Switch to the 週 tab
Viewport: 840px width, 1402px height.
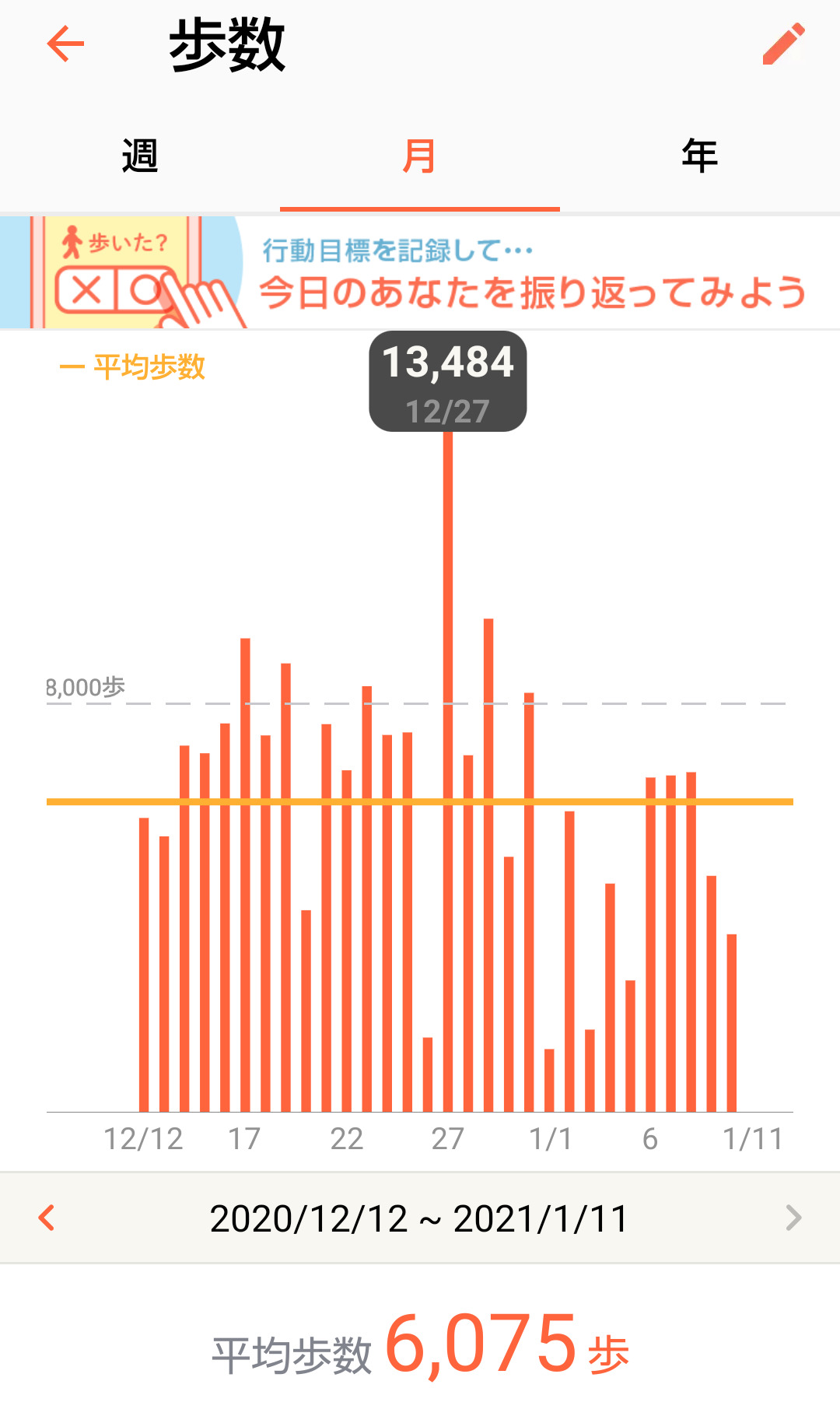tap(140, 156)
